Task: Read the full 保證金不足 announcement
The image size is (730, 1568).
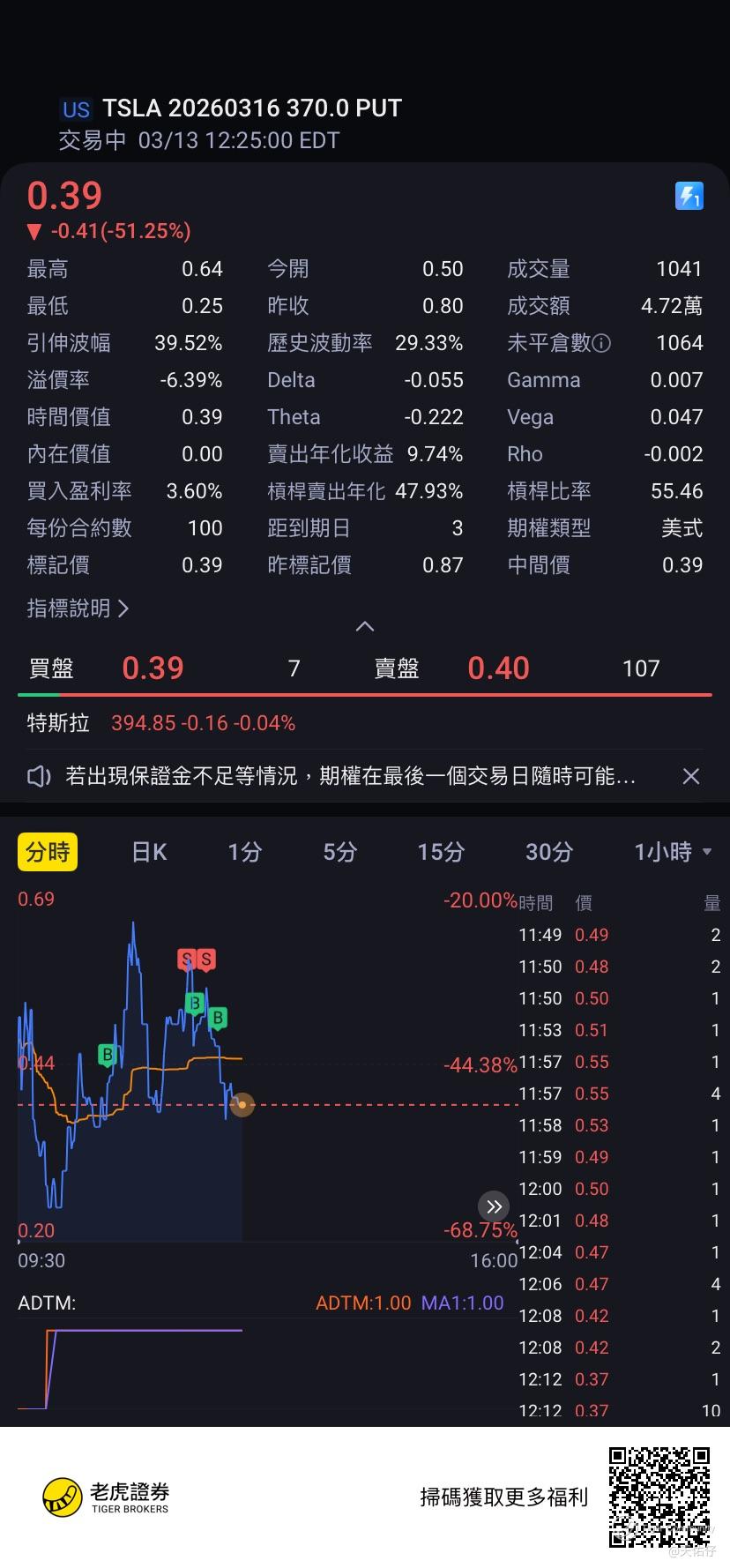Action: tap(350, 776)
